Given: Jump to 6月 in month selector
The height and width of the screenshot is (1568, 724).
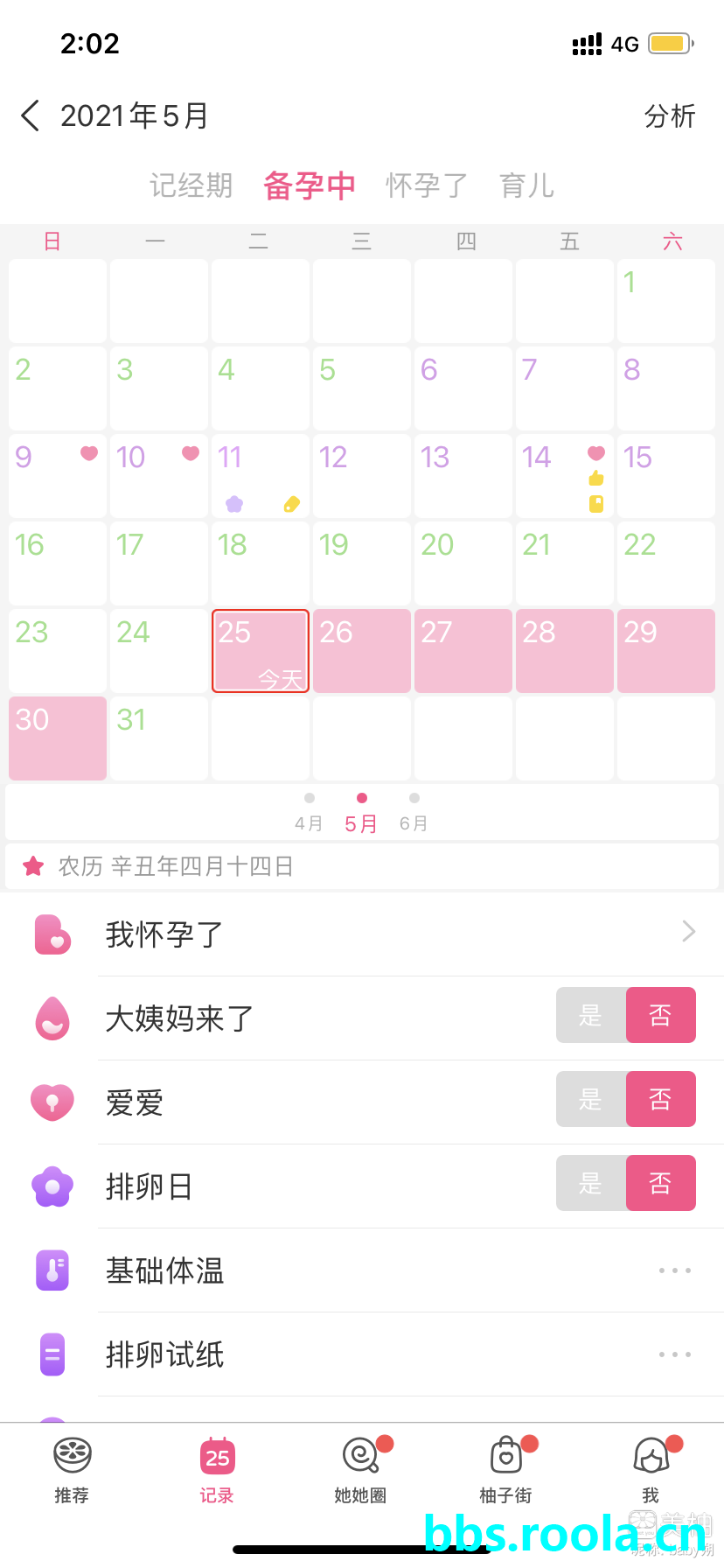Looking at the screenshot, I should click(414, 814).
